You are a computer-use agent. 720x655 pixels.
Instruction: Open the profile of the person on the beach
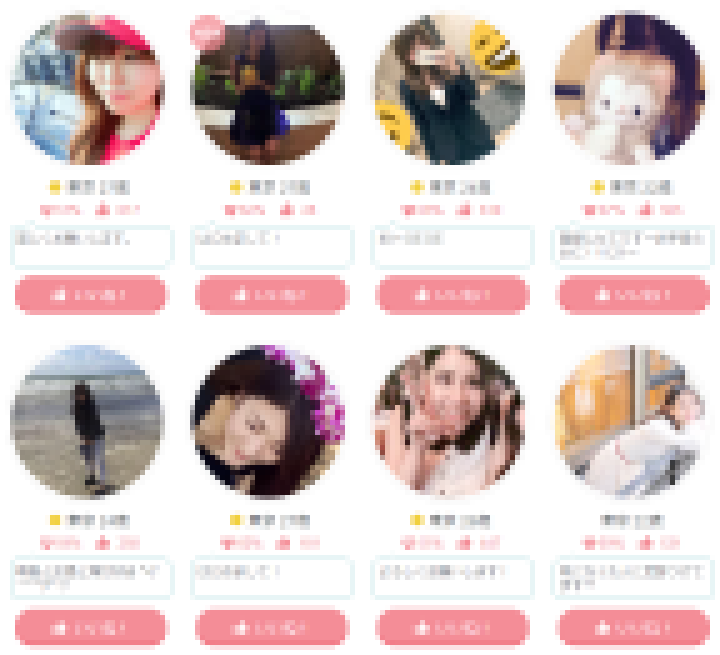pos(87,420)
